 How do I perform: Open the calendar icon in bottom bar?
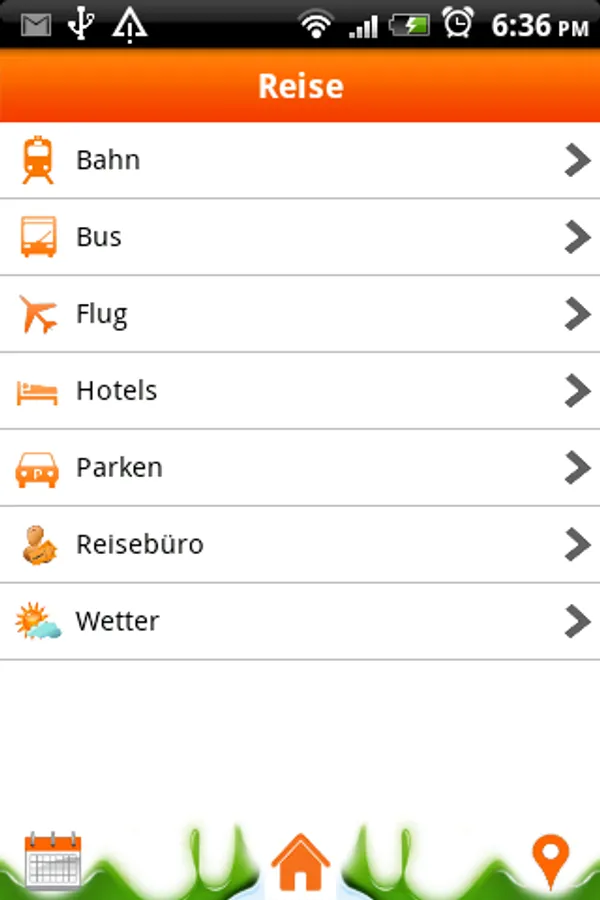[52, 860]
